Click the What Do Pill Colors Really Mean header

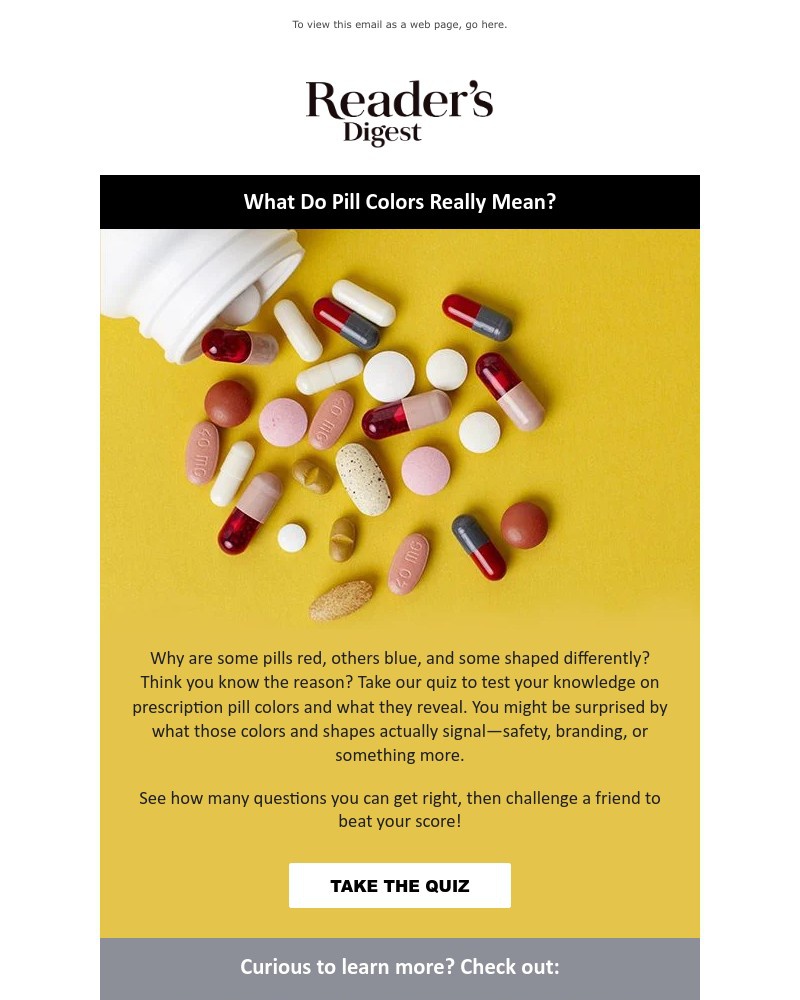pos(400,202)
